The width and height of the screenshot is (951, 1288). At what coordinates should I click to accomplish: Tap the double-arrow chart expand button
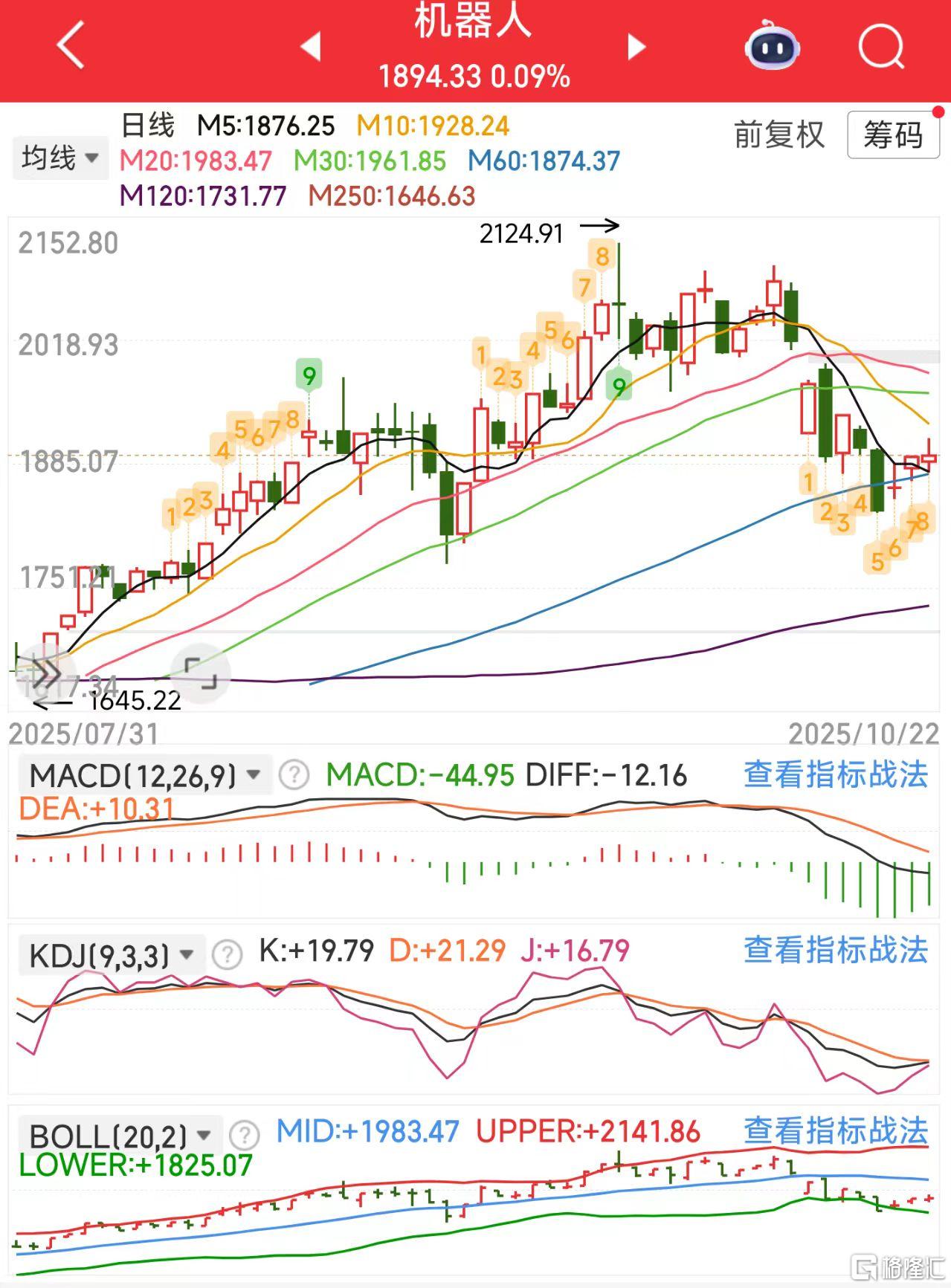point(45,673)
